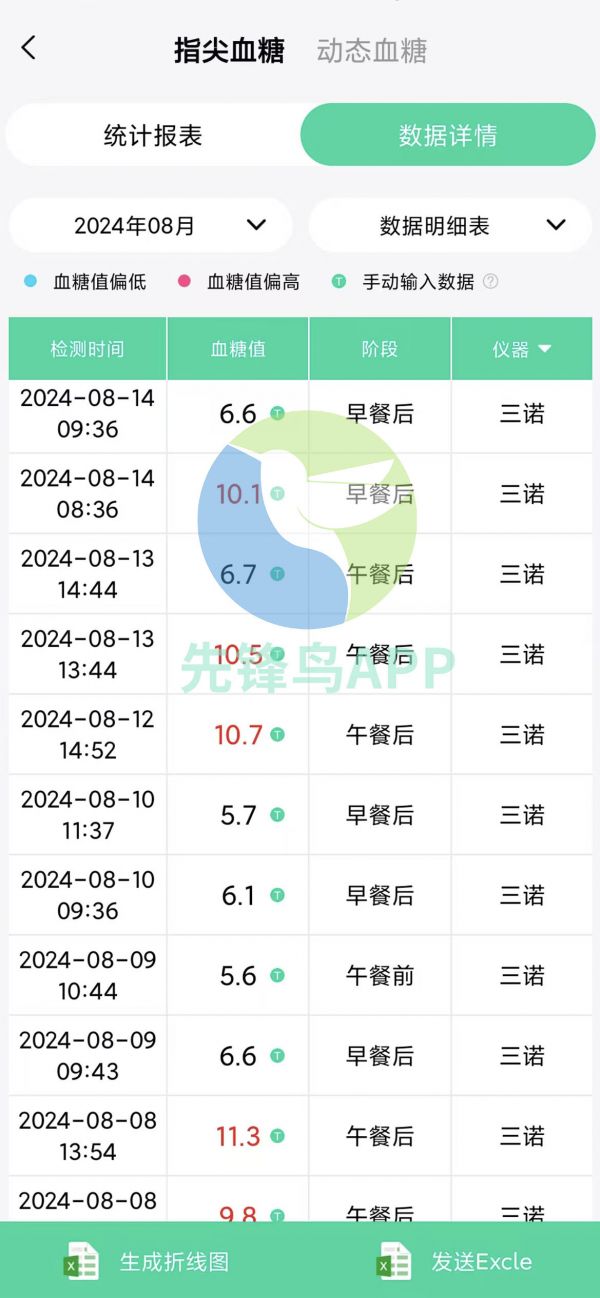Viewport: 600px width, 1298px height.
Task: Tap the help icon beside 手动输入数据
Action: coord(490,282)
